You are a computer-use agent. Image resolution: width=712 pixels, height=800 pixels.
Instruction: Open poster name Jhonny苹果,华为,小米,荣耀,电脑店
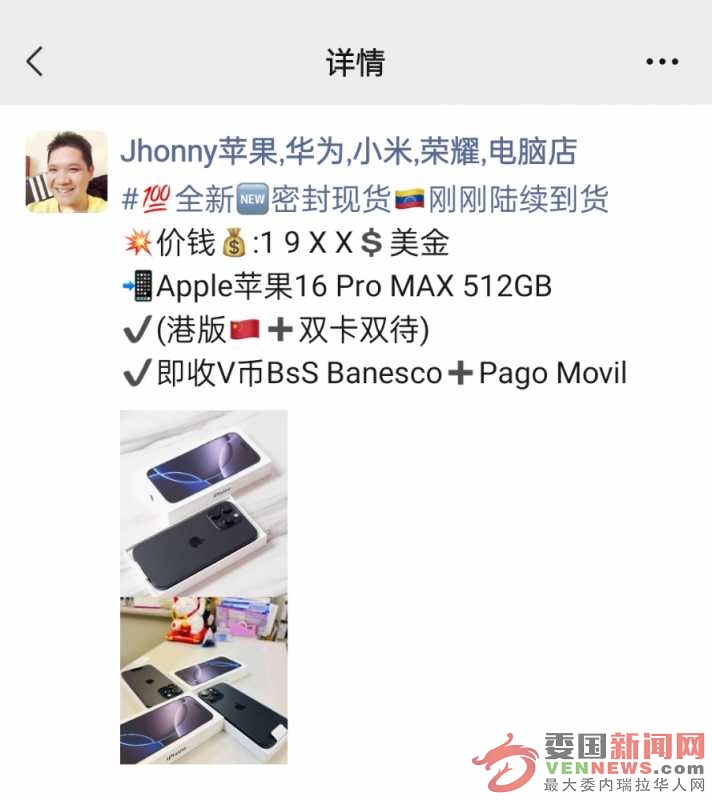pos(349,152)
